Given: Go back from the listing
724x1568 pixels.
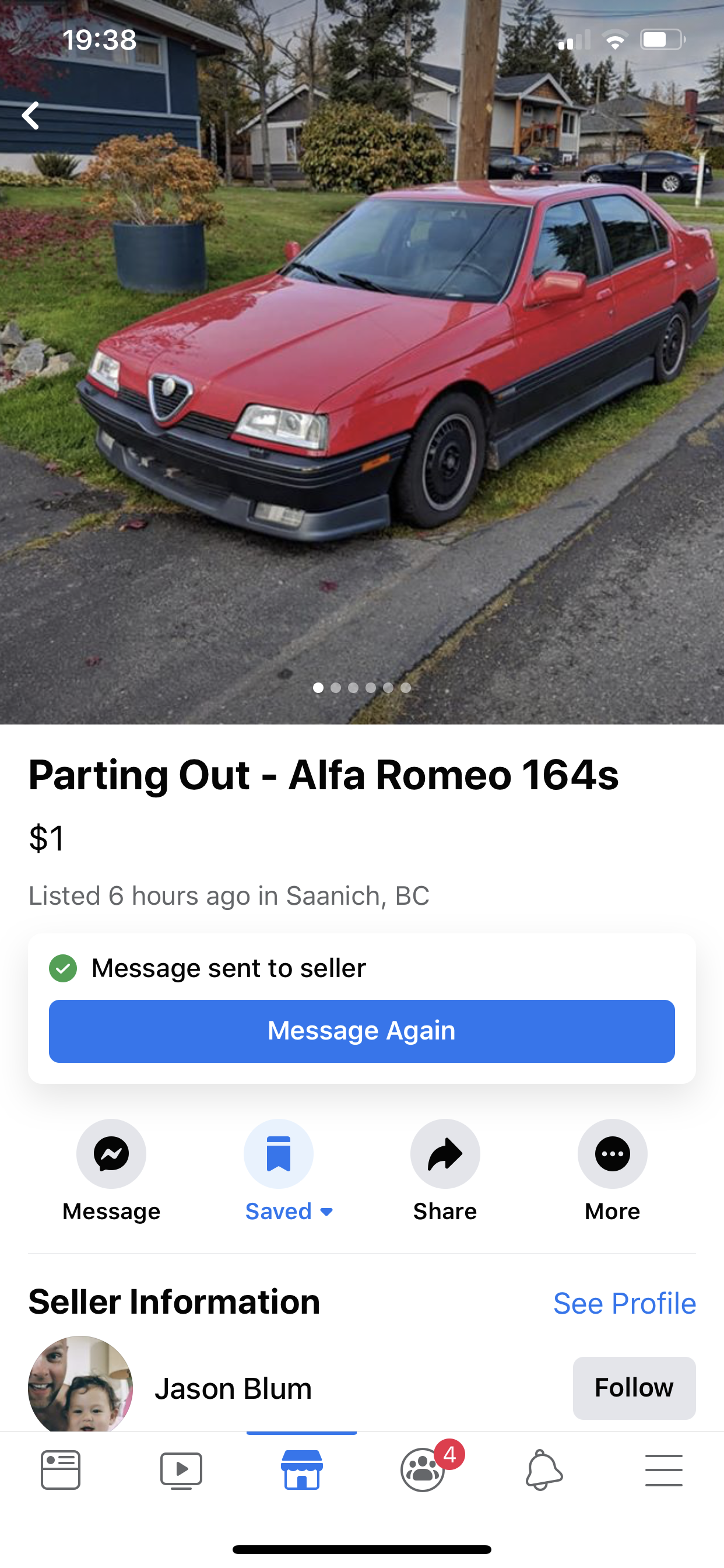Looking at the screenshot, I should coord(30,116).
